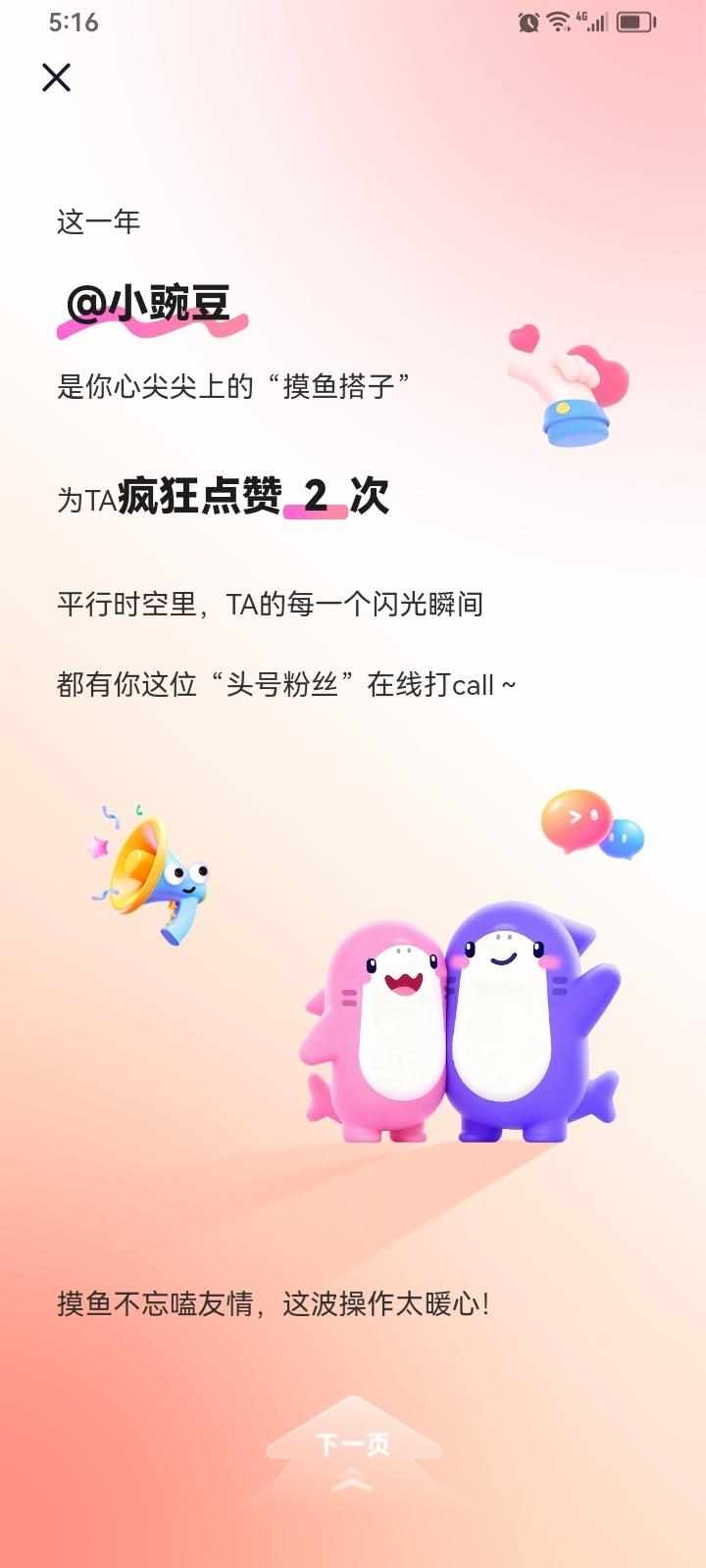Go to the next page (下一页)
Image resolution: width=706 pixels, height=1568 pixels.
(353, 1445)
